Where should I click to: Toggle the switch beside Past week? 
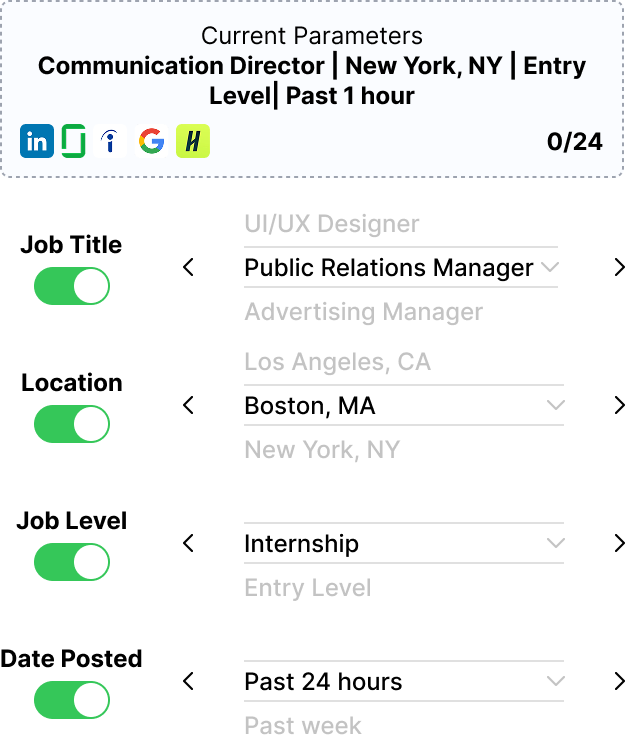click(x=72, y=700)
